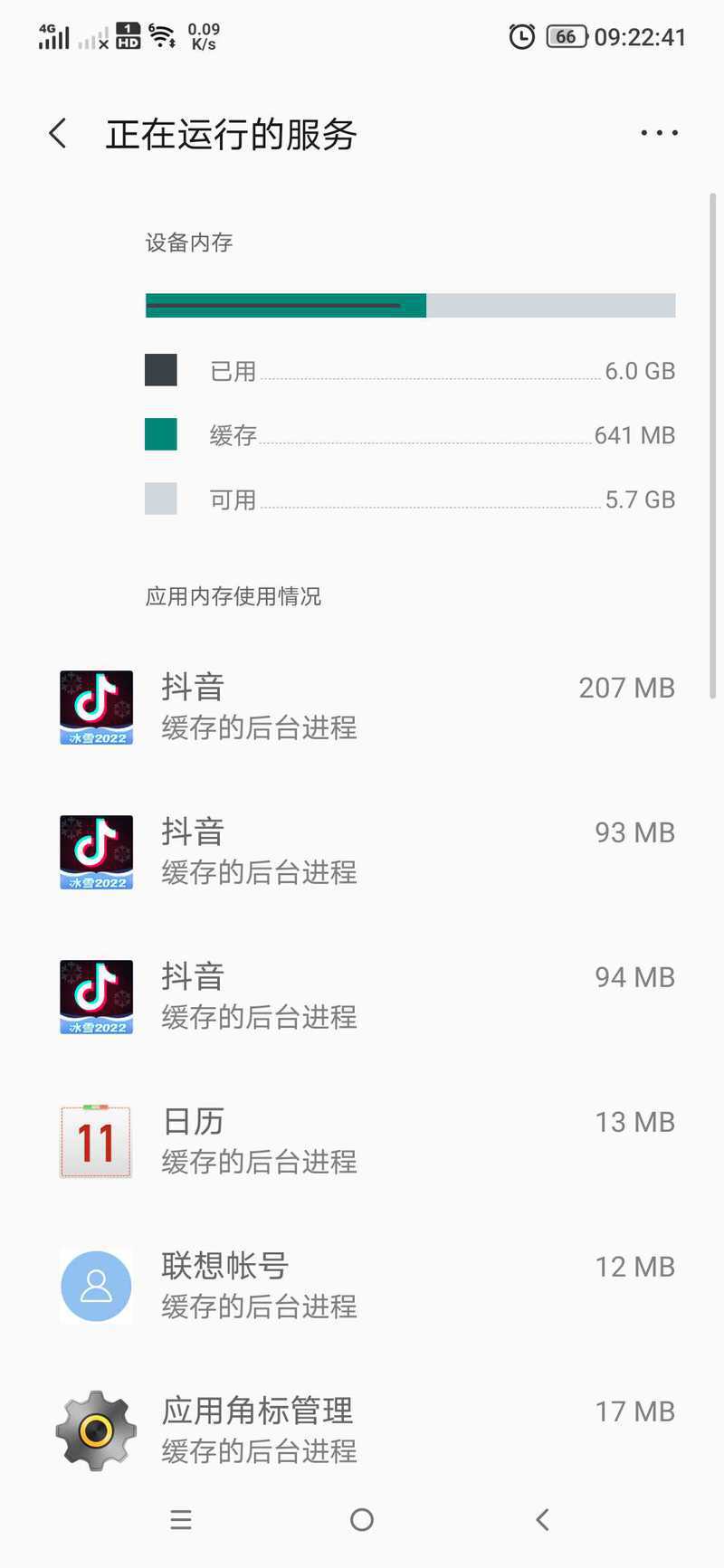Open the 抖音 process using 94 MB
The image size is (724, 1568).
click(x=362, y=996)
